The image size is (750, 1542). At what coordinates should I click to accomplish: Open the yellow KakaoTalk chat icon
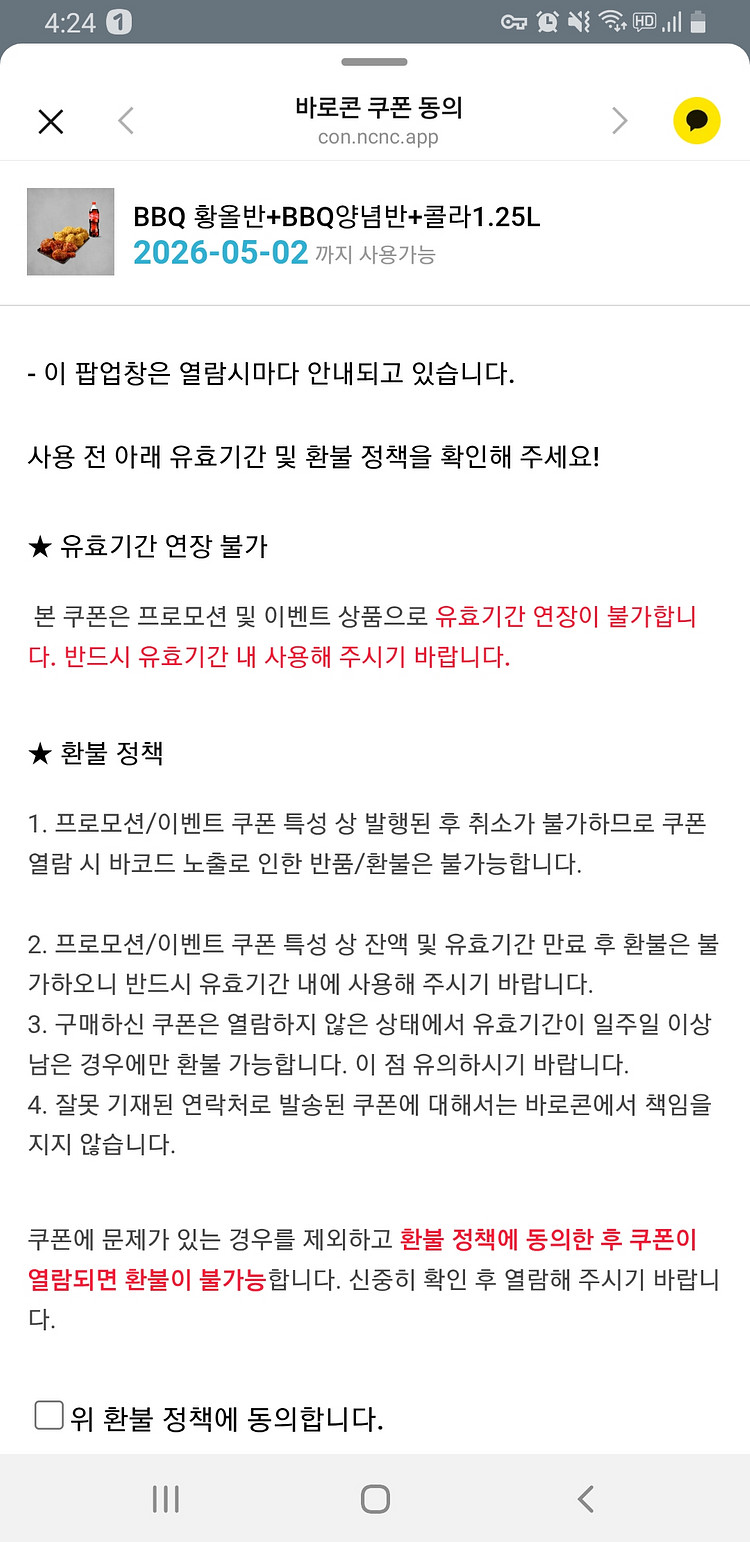pyautogui.click(x=697, y=121)
